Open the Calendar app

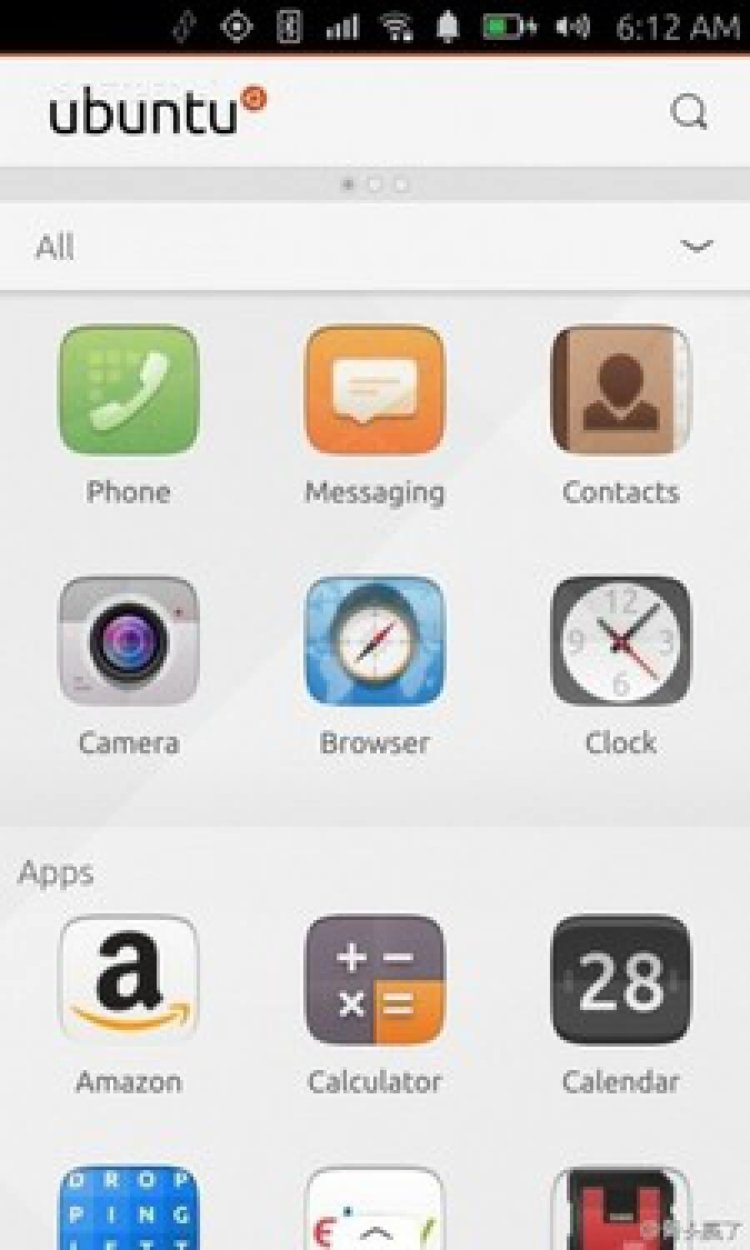(620, 980)
